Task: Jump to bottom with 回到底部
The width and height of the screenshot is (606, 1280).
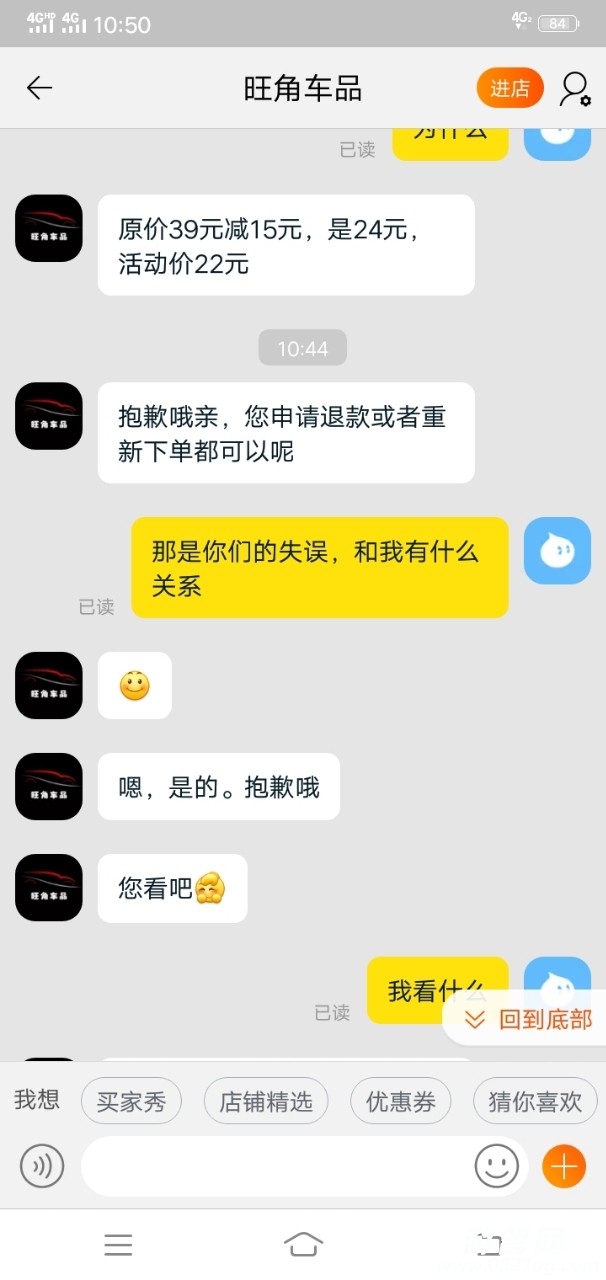Action: [529, 1019]
